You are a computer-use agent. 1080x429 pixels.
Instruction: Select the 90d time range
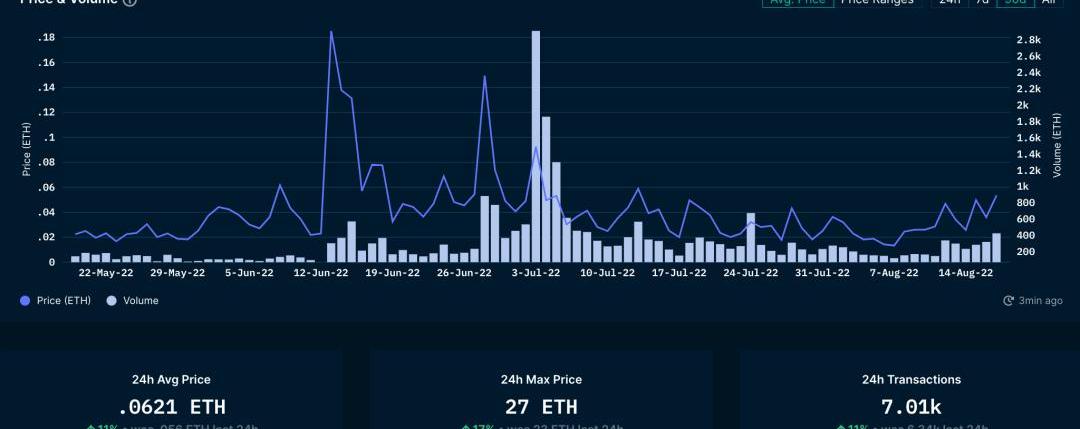(x=1014, y=2)
